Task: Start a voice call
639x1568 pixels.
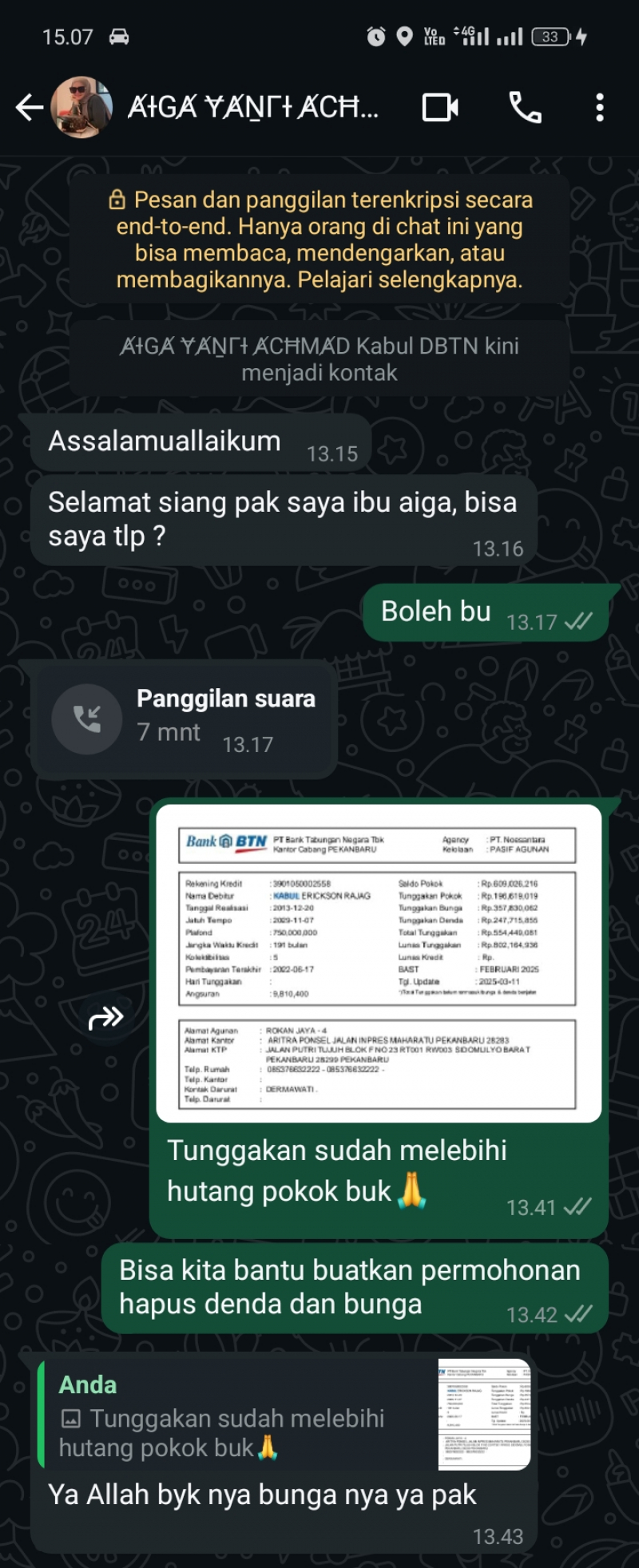Action: pyautogui.click(x=525, y=107)
